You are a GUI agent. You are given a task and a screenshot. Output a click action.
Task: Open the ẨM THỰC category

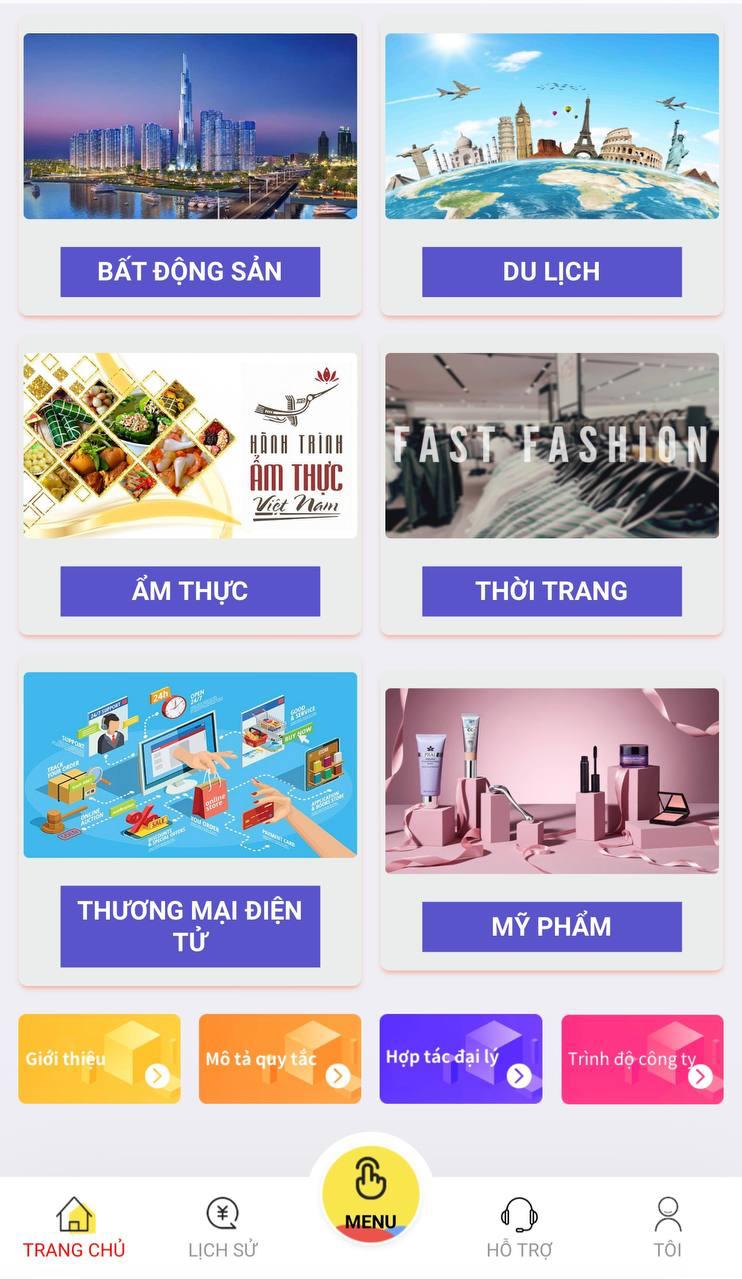pos(190,591)
